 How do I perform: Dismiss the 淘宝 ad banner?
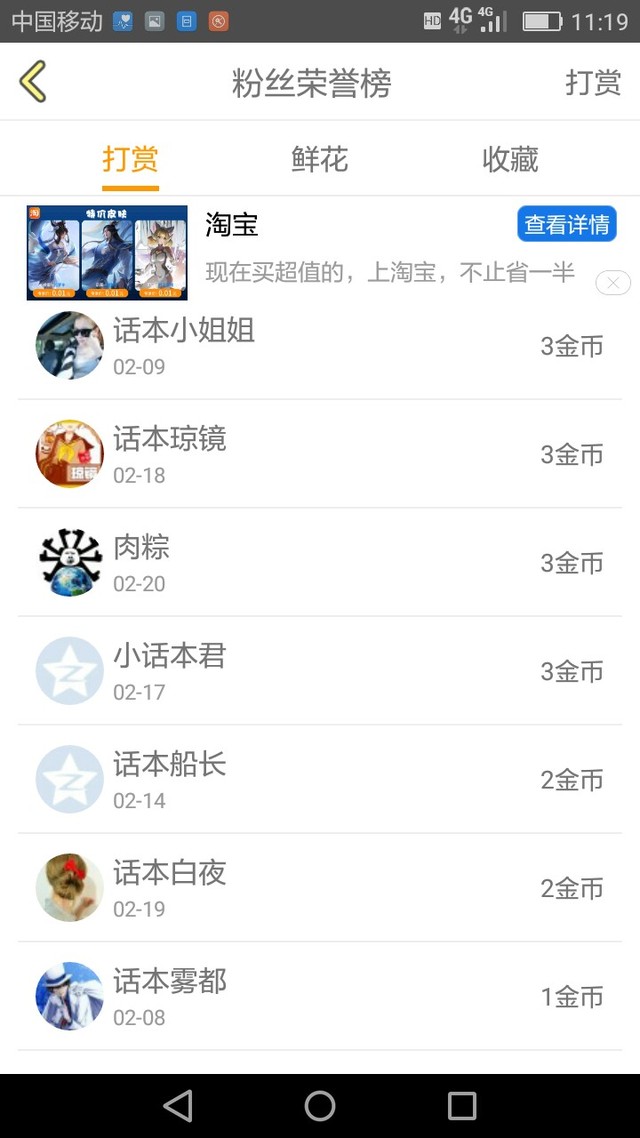(x=612, y=283)
